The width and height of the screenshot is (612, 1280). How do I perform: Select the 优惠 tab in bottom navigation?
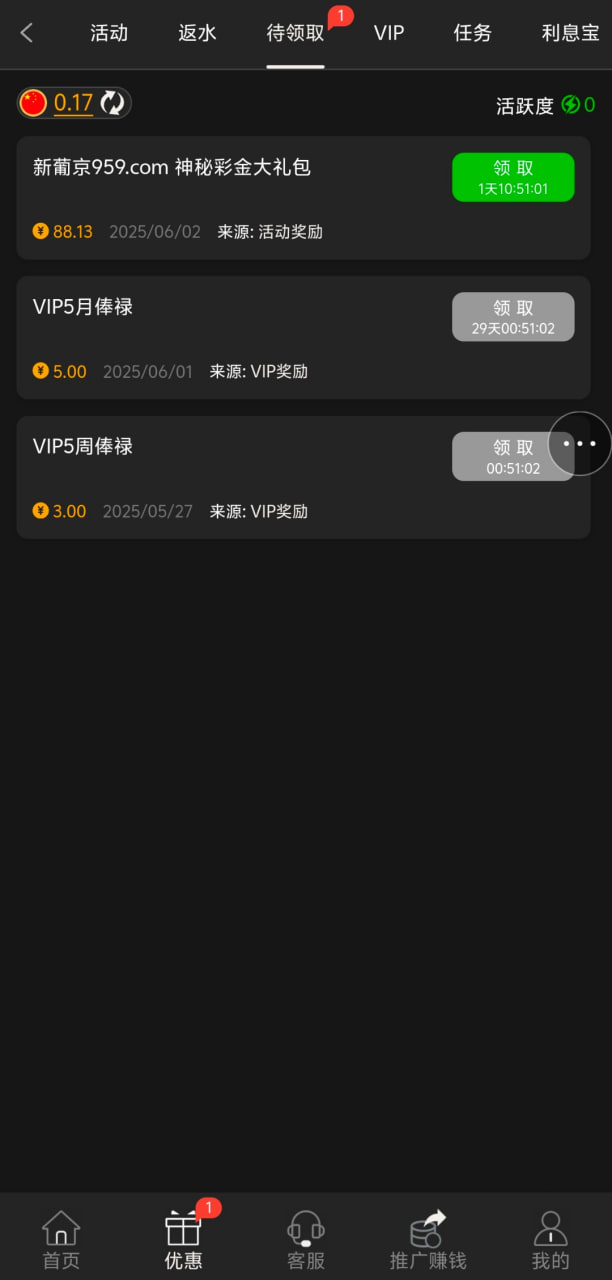(183, 1238)
